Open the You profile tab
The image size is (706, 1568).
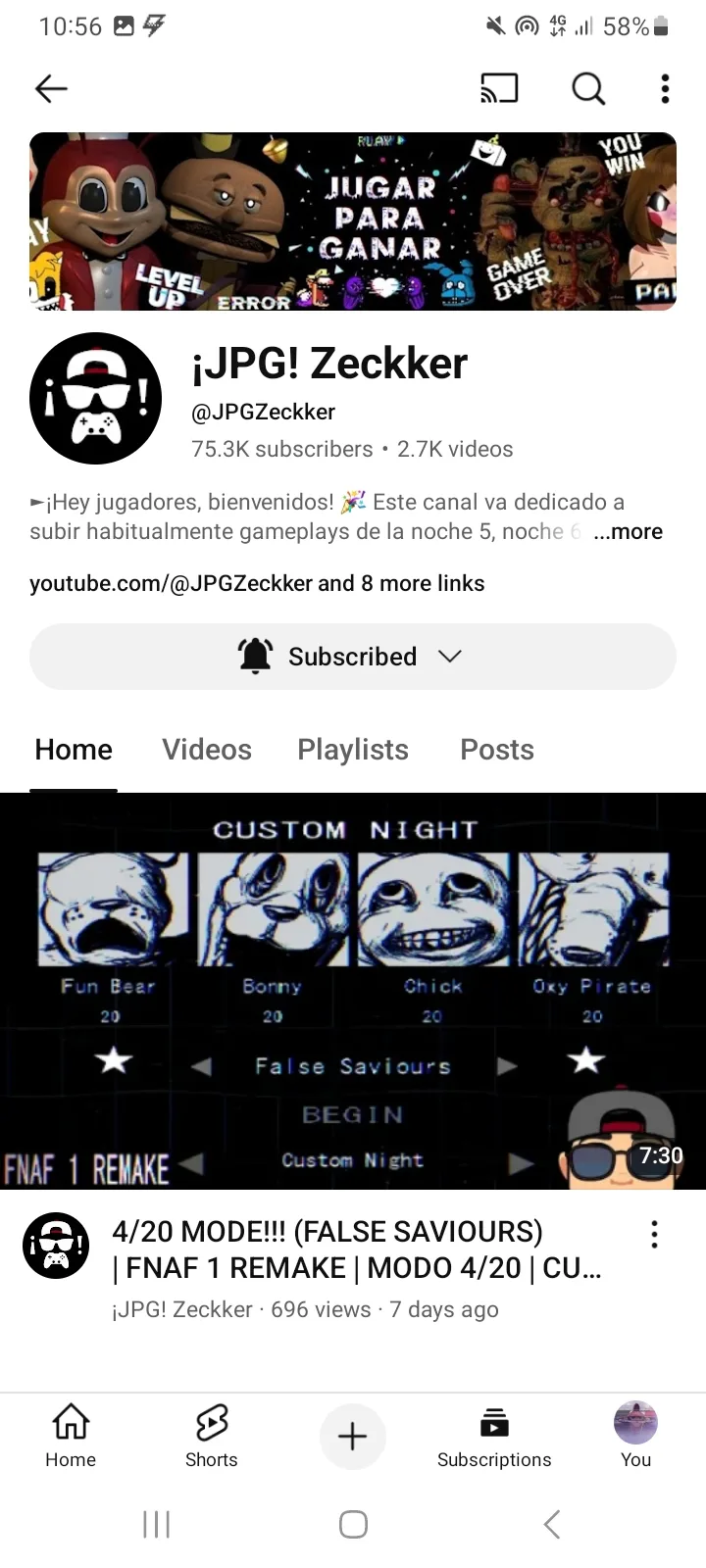635,1436
